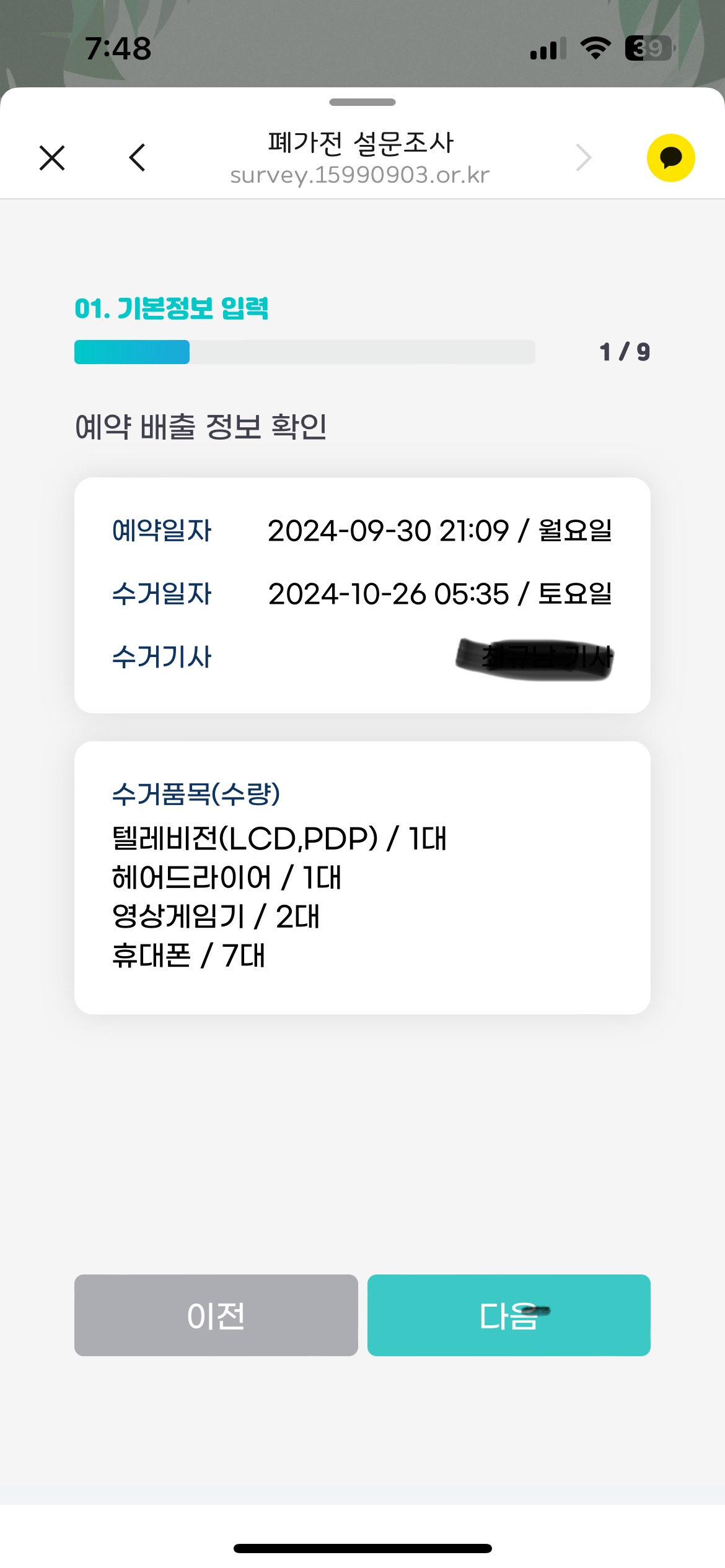
Task: Open the yellow KakaoTalk chat icon
Action: pyautogui.click(x=670, y=158)
